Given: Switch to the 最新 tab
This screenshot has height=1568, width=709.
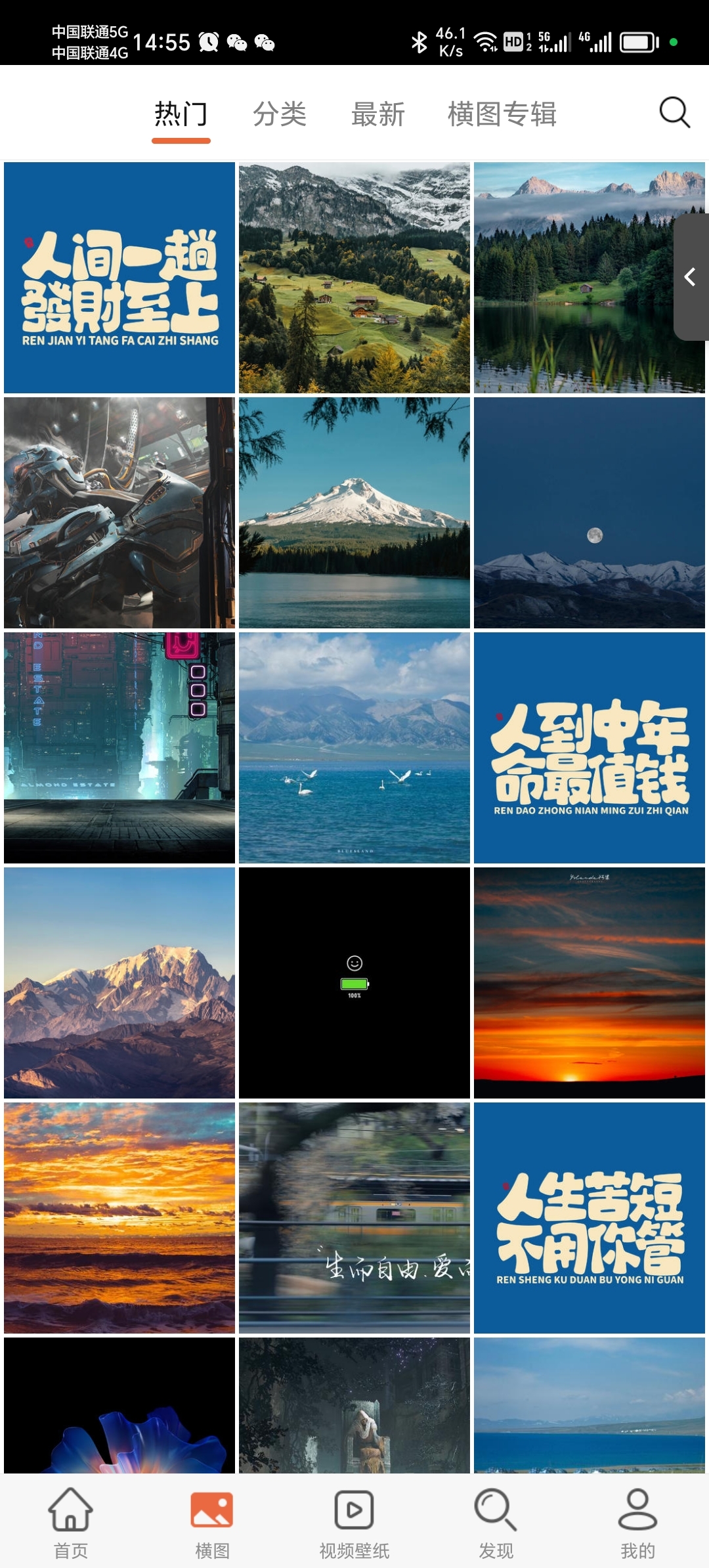Looking at the screenshot, I should click(x=378, y=114).
